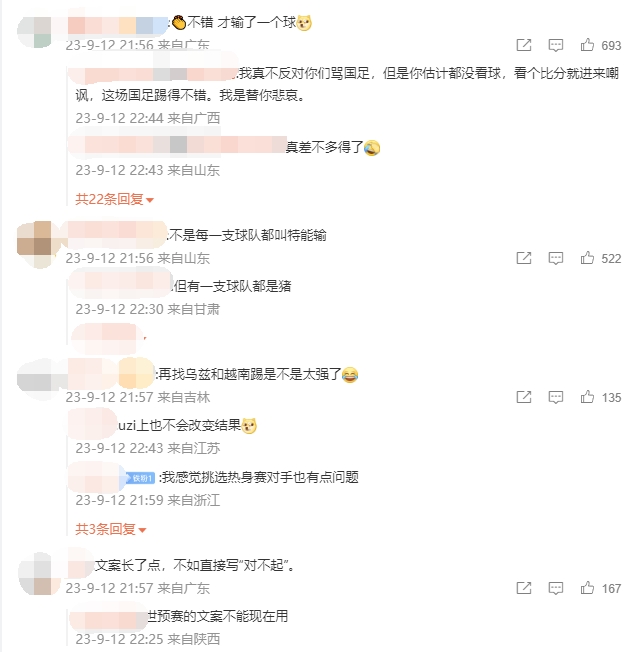Like the comment '文案长了点'

[x=587, y=588]
